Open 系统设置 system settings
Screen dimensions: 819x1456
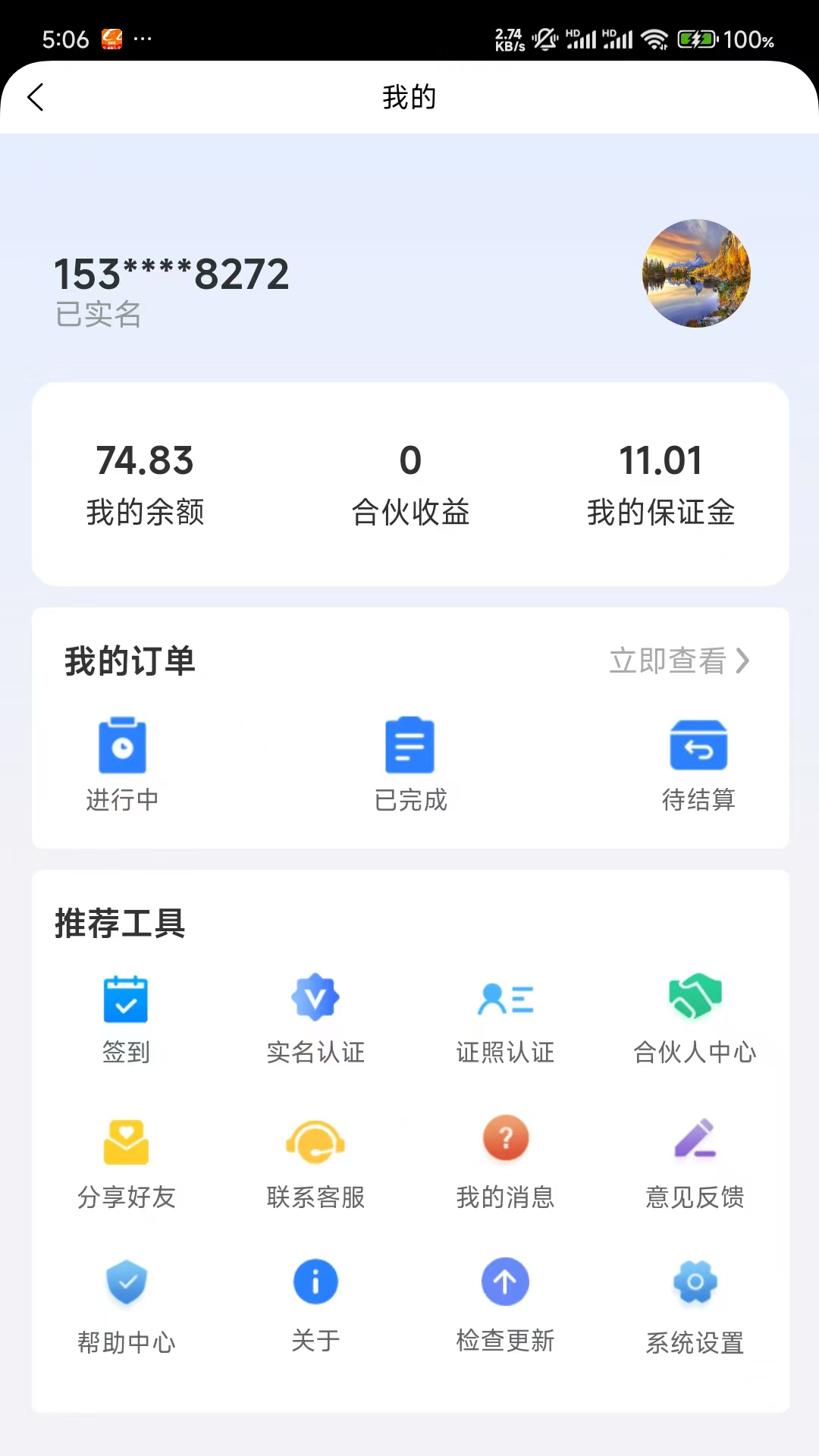(x=695, y=1304)
